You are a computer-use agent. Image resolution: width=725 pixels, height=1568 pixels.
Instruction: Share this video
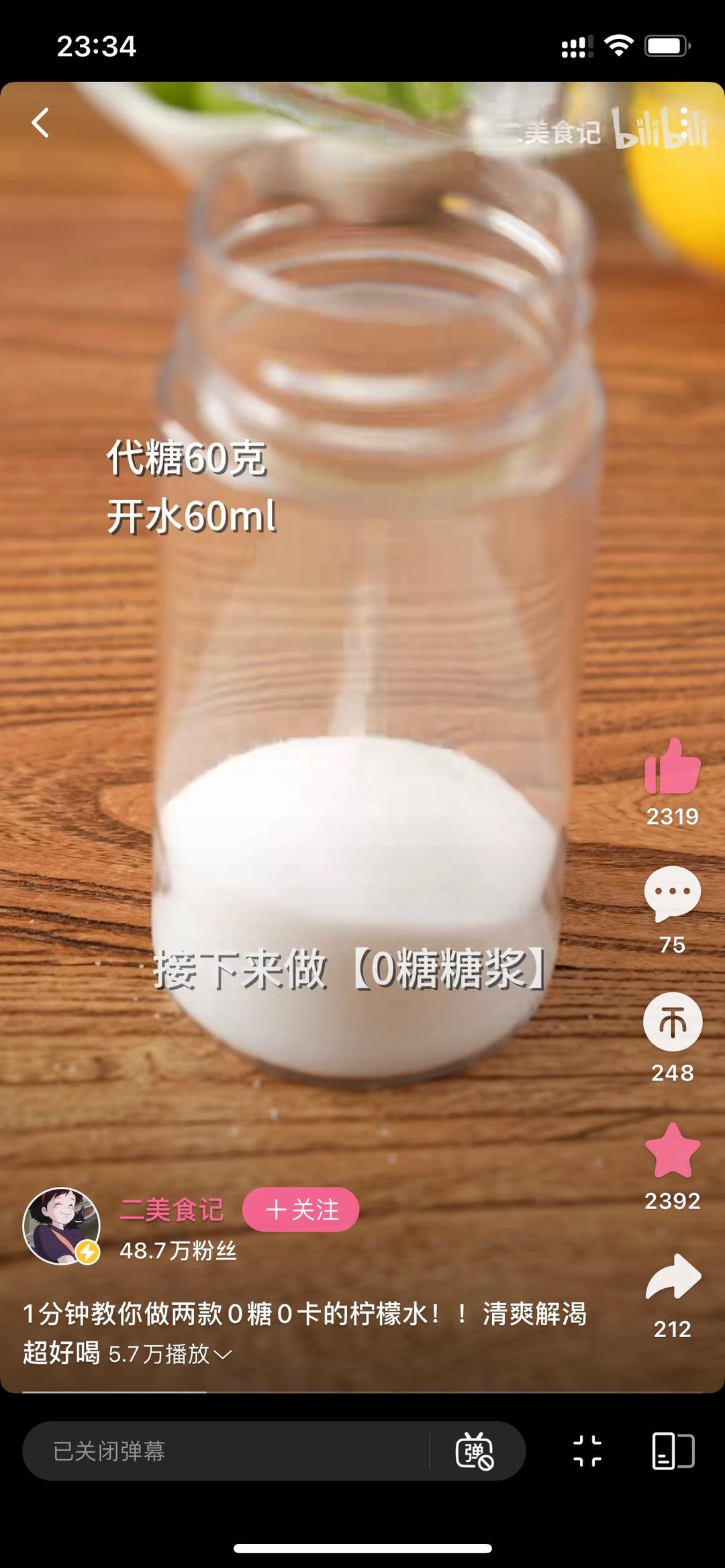pyautogui.click(x=672, y=1277)
